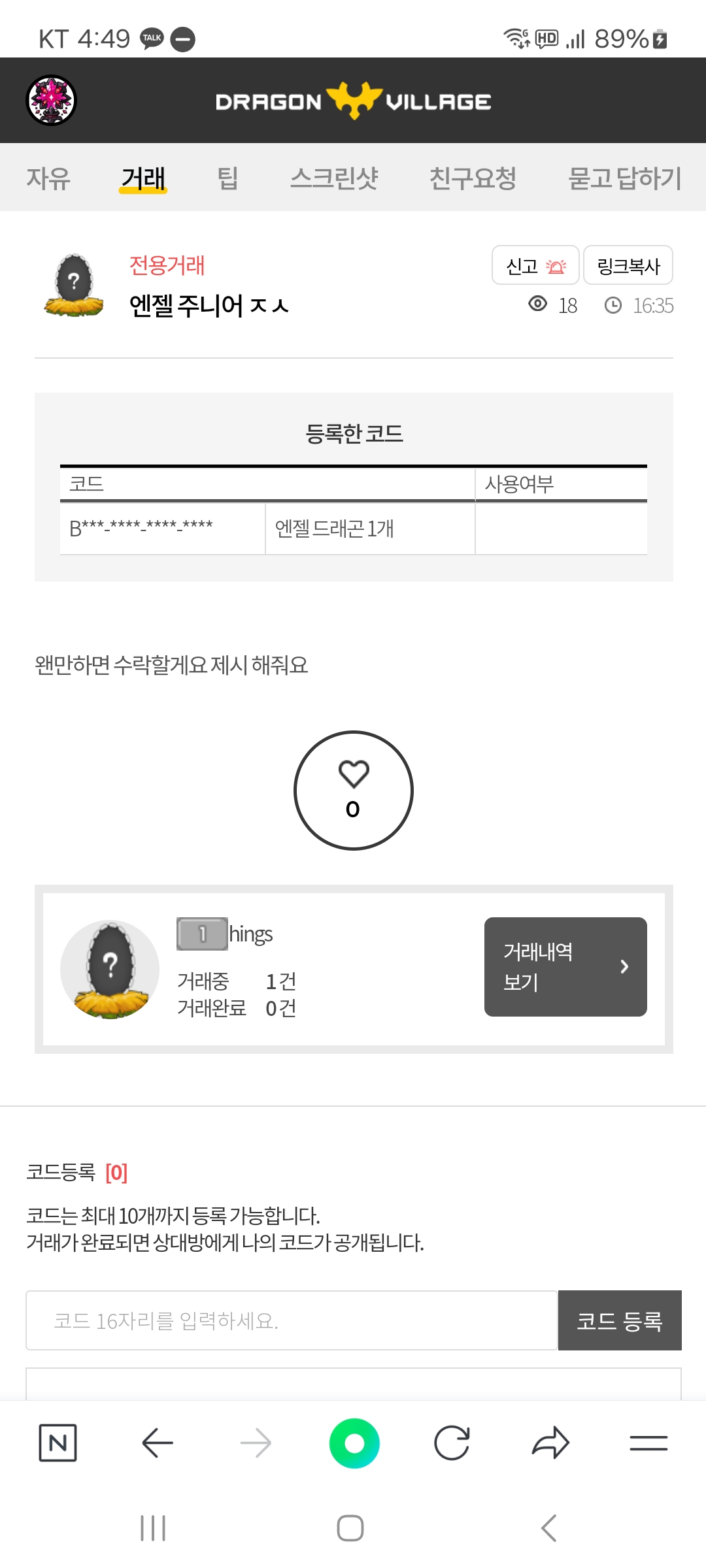The width and height of the screenshot is (706, 1568).
Task: Open Naver home with the N icon
Action: coord(58,1443)
